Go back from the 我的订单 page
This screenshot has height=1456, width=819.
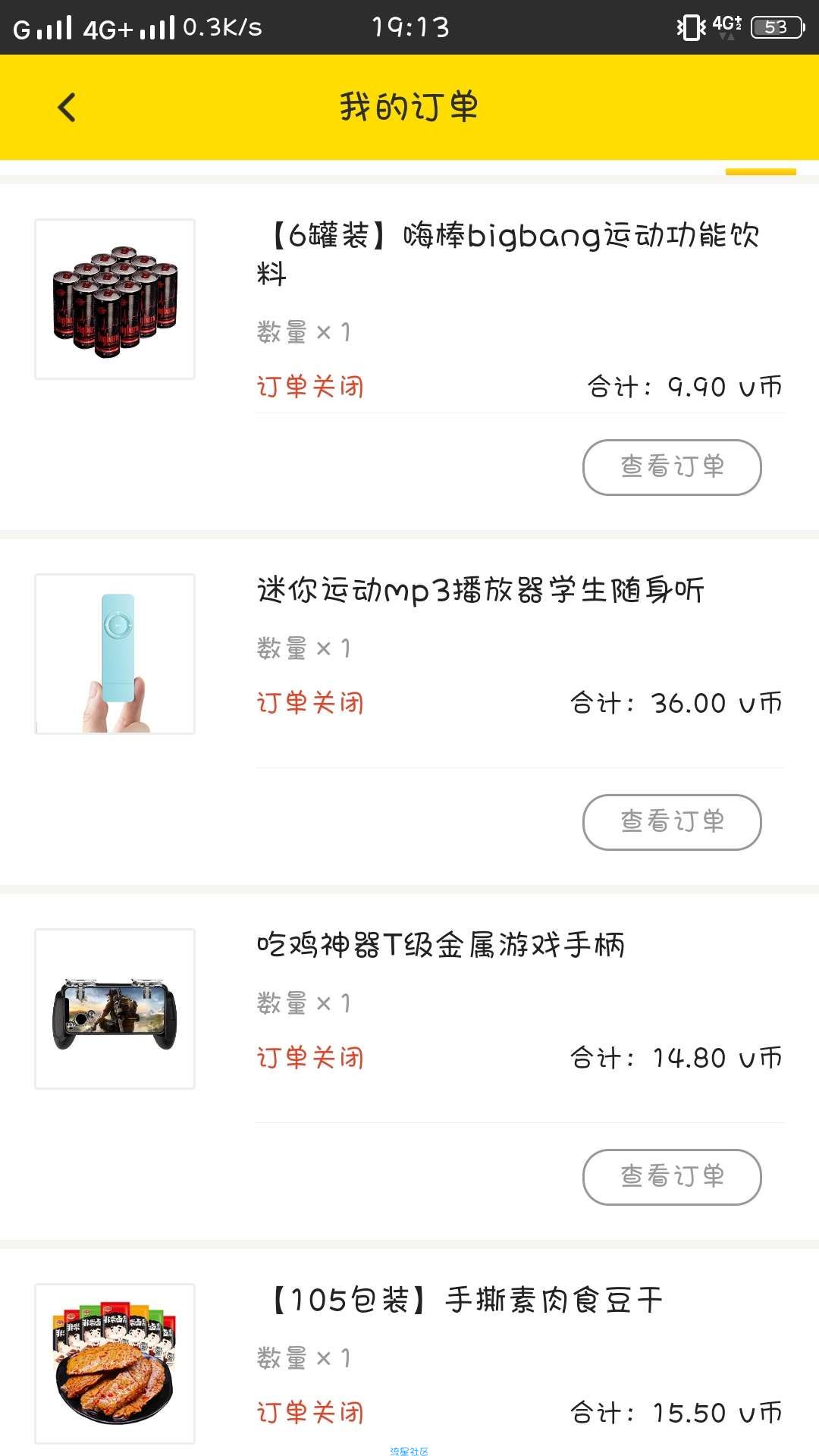point(67,107)
